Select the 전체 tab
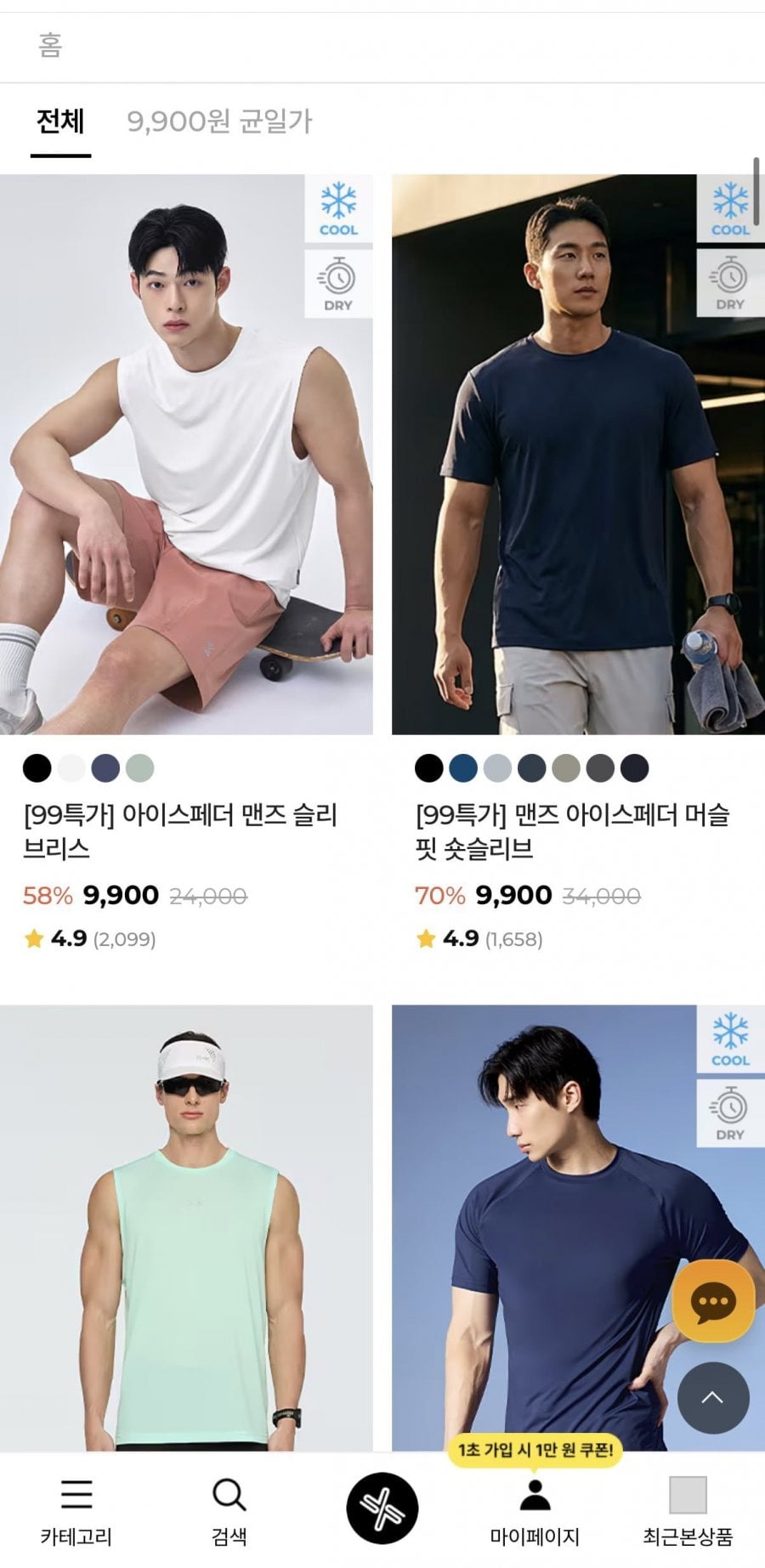Screen dimensions: 765x1568 60,122
